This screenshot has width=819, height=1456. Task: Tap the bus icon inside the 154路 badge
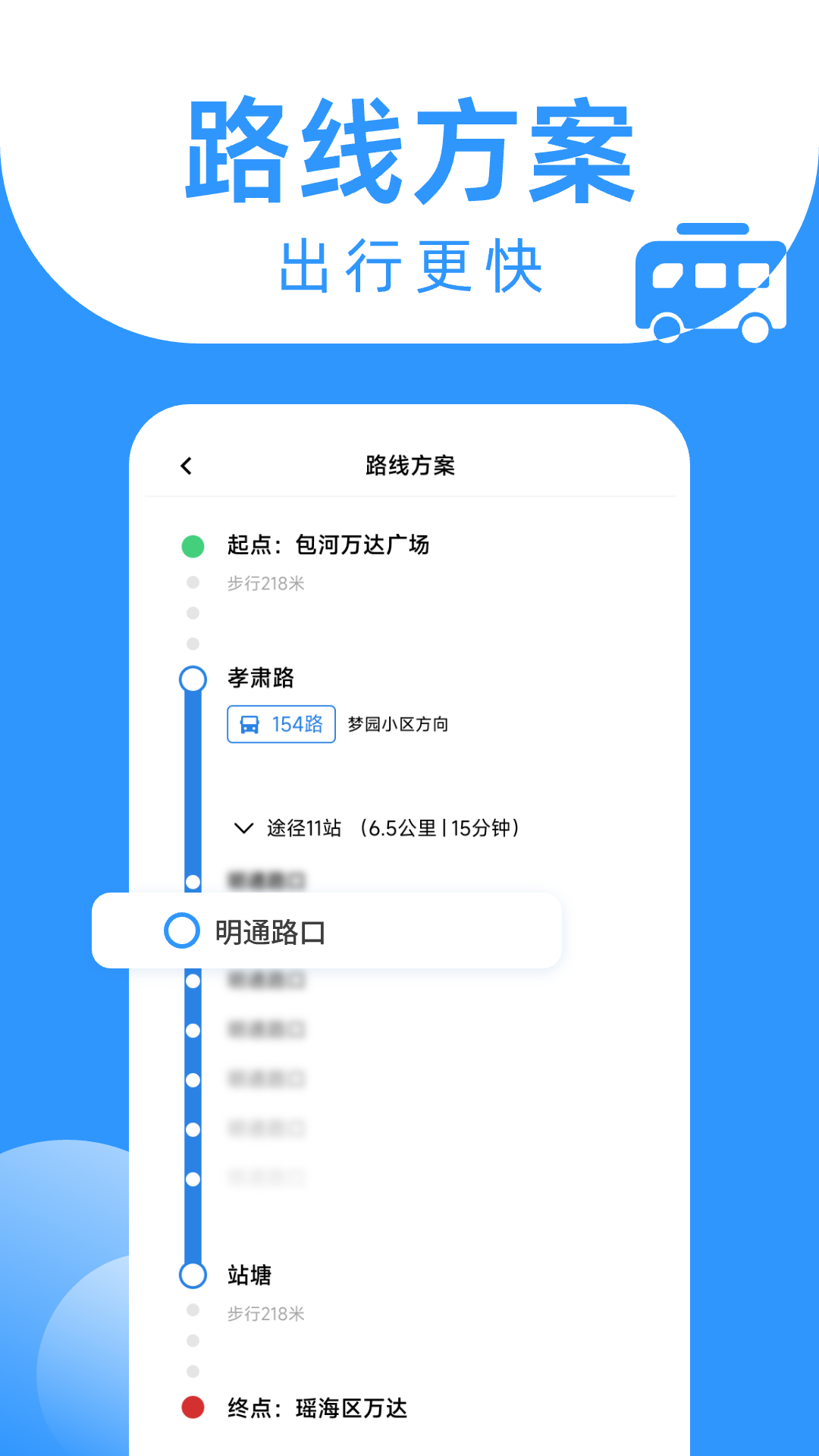click(x=251, y=724)
